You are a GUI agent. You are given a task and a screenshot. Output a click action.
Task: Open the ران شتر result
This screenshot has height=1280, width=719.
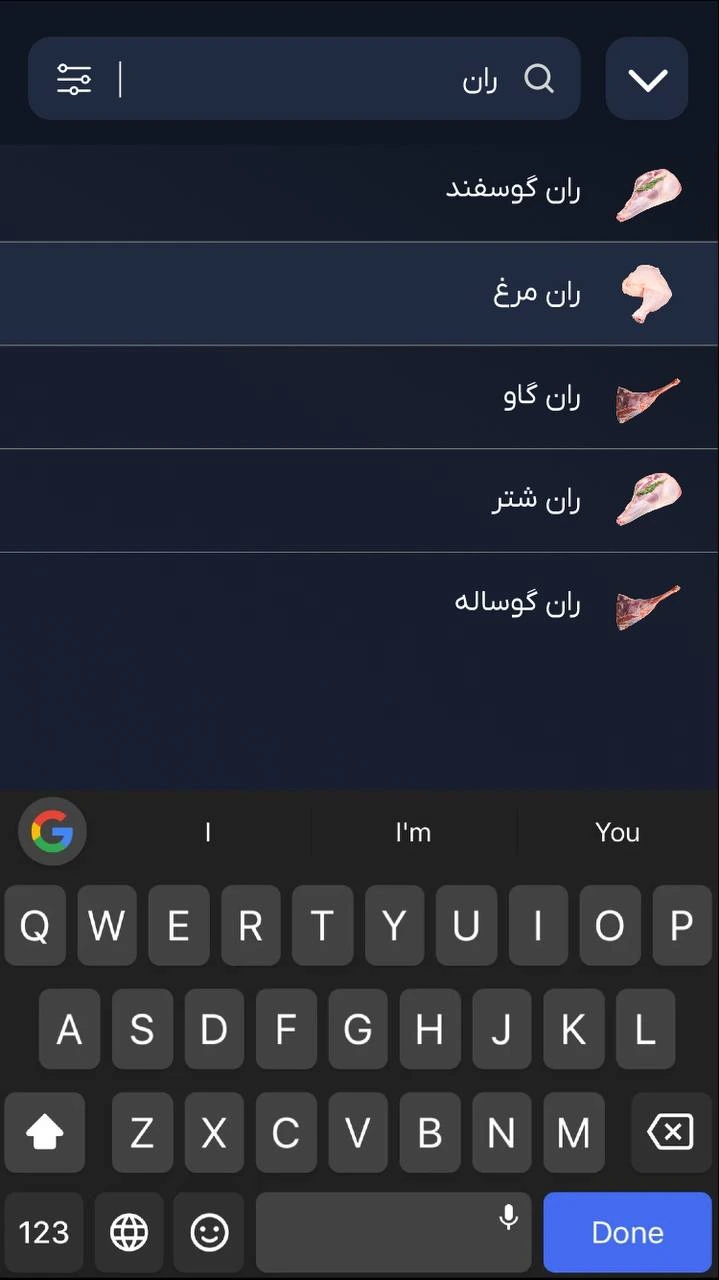(x=536, y=500)
